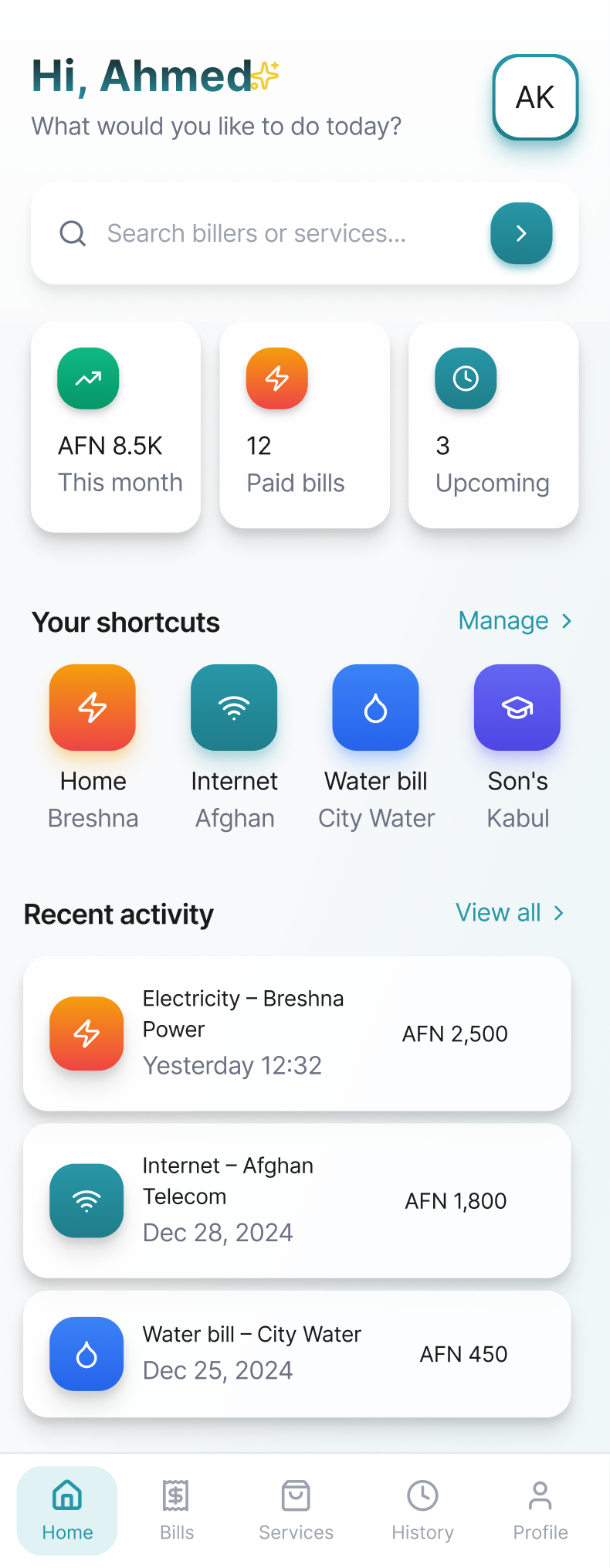Open Manage shortcuts link

[514, 621]
